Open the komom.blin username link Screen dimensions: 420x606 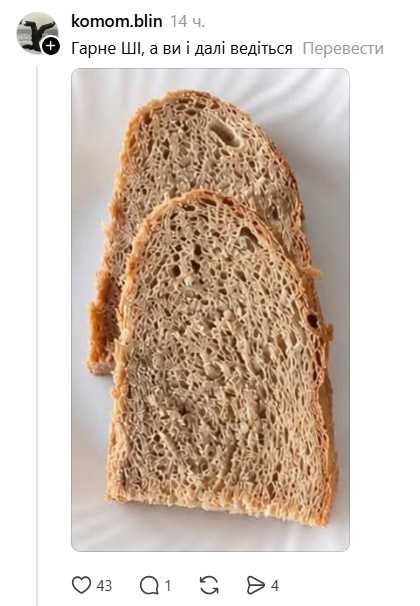click(x=117, y=21)
